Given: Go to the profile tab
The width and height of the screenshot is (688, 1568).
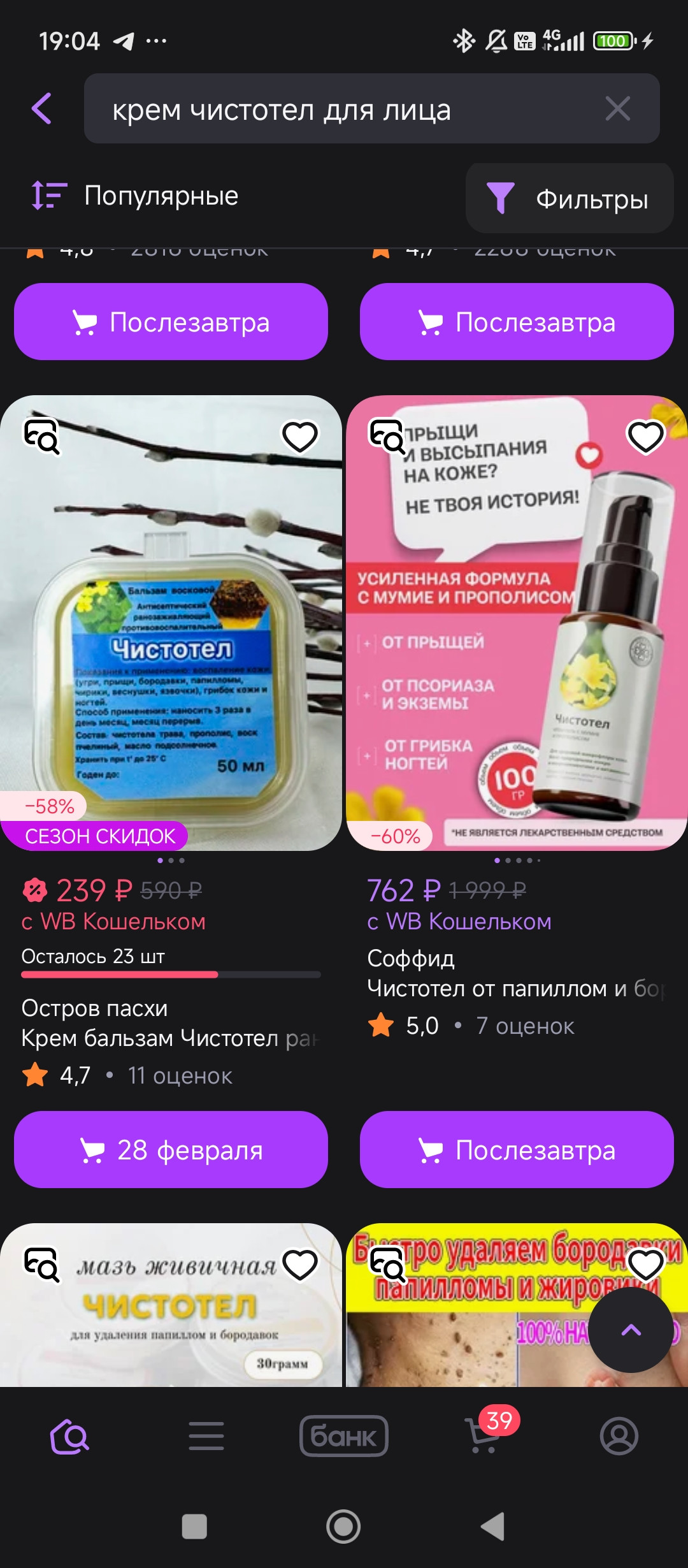Looking at the screenshot, I should pos(619,1436).
